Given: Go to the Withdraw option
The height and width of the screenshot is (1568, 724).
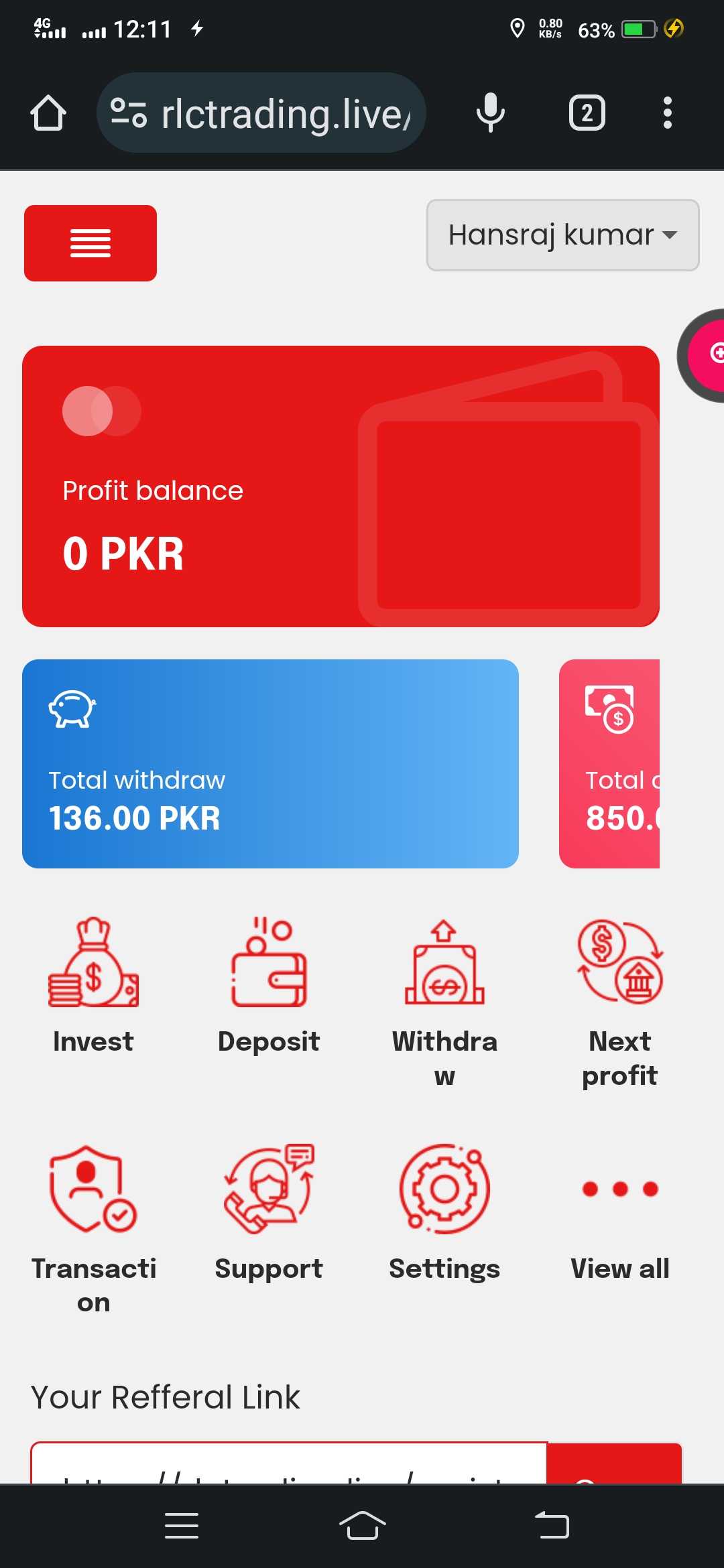Looking at the screenshot, I should point(444,1003).
